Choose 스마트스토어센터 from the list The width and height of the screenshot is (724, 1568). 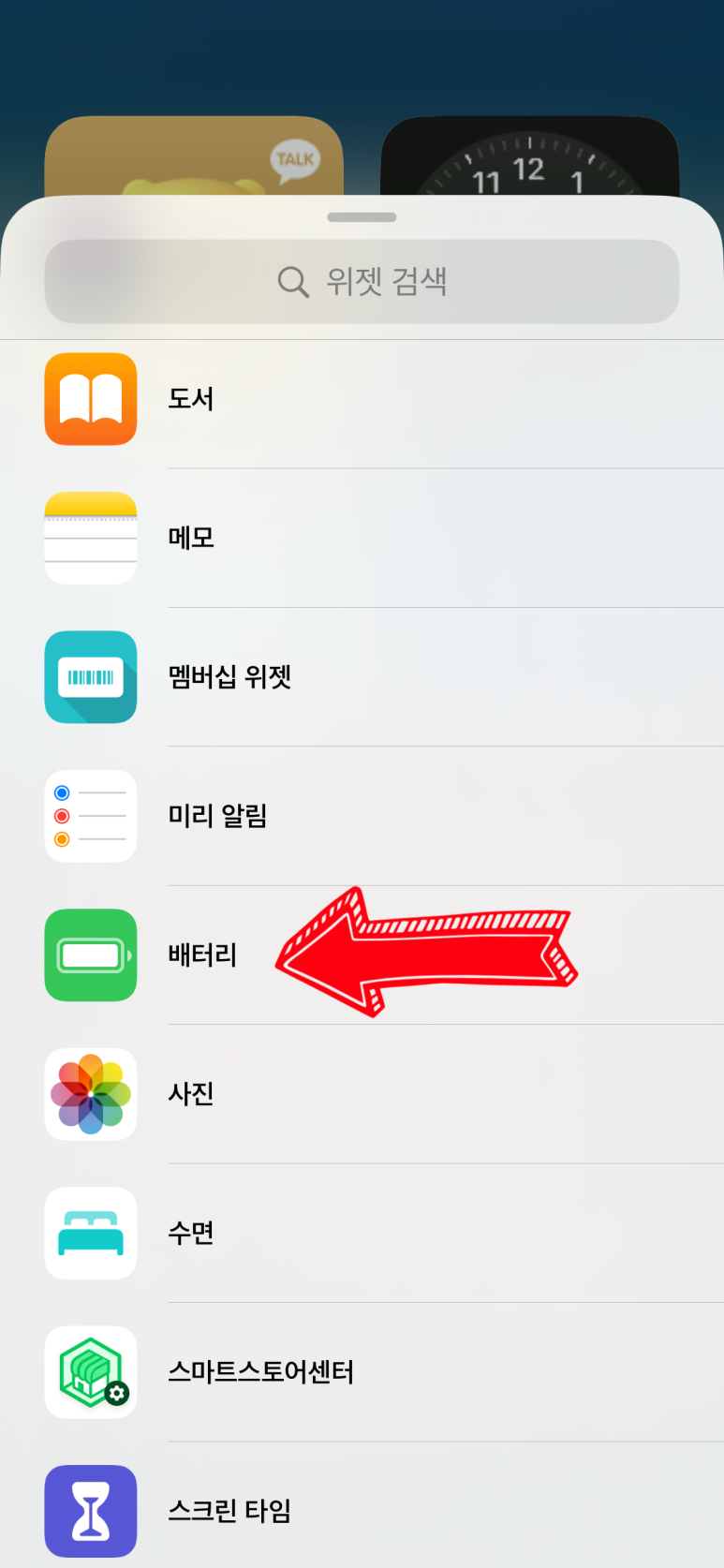pos(362,1372)
